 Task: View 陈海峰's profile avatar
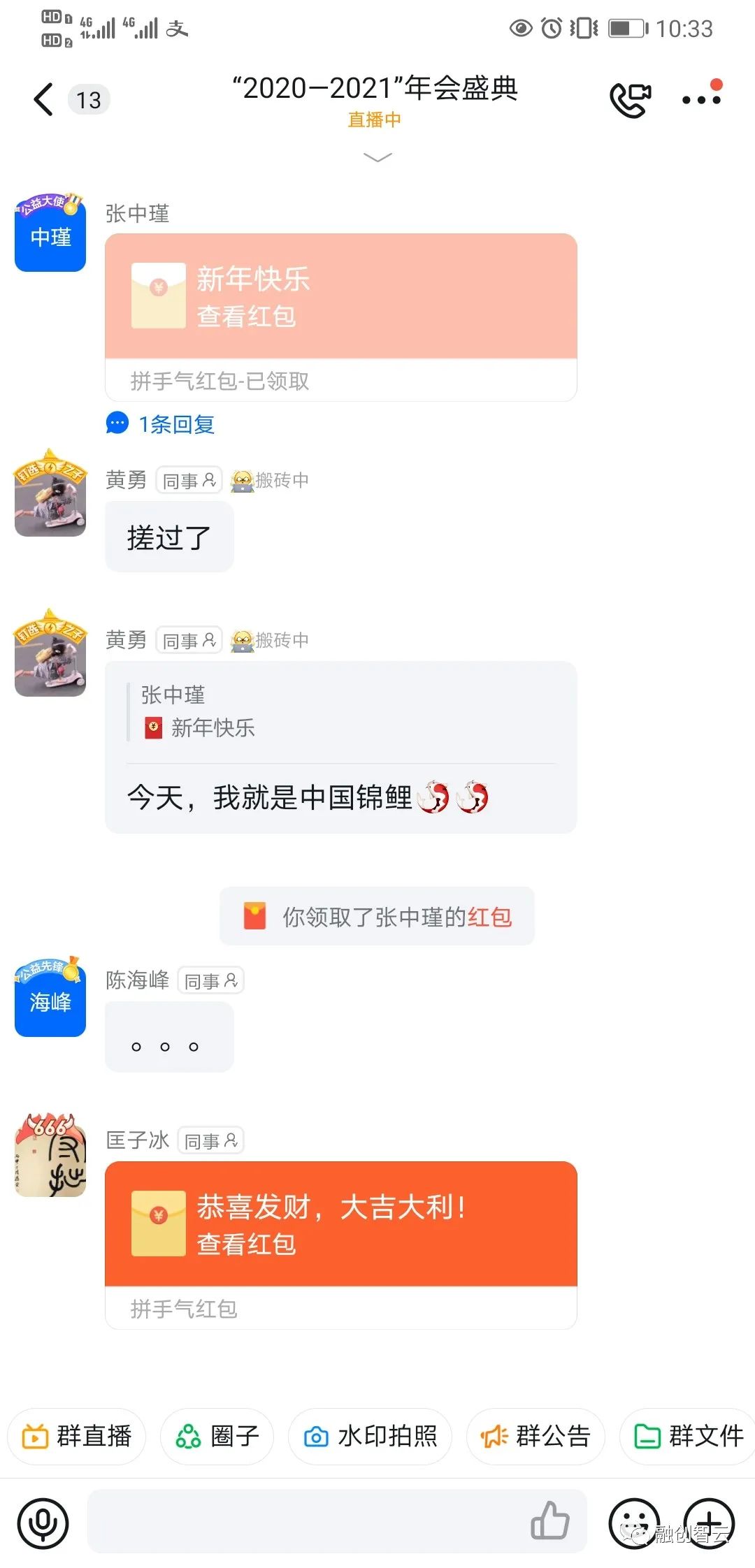[50, 1000]
